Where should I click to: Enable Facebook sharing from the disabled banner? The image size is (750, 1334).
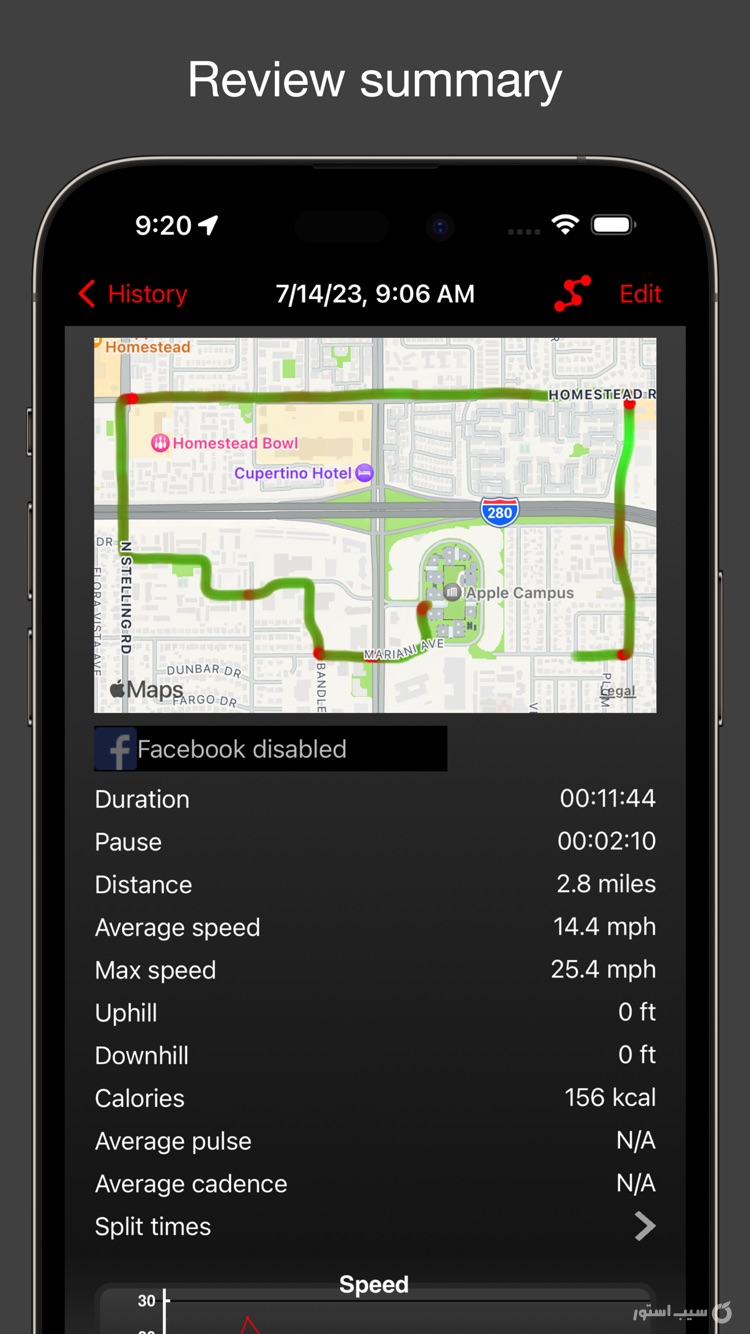tap(270, 748)
